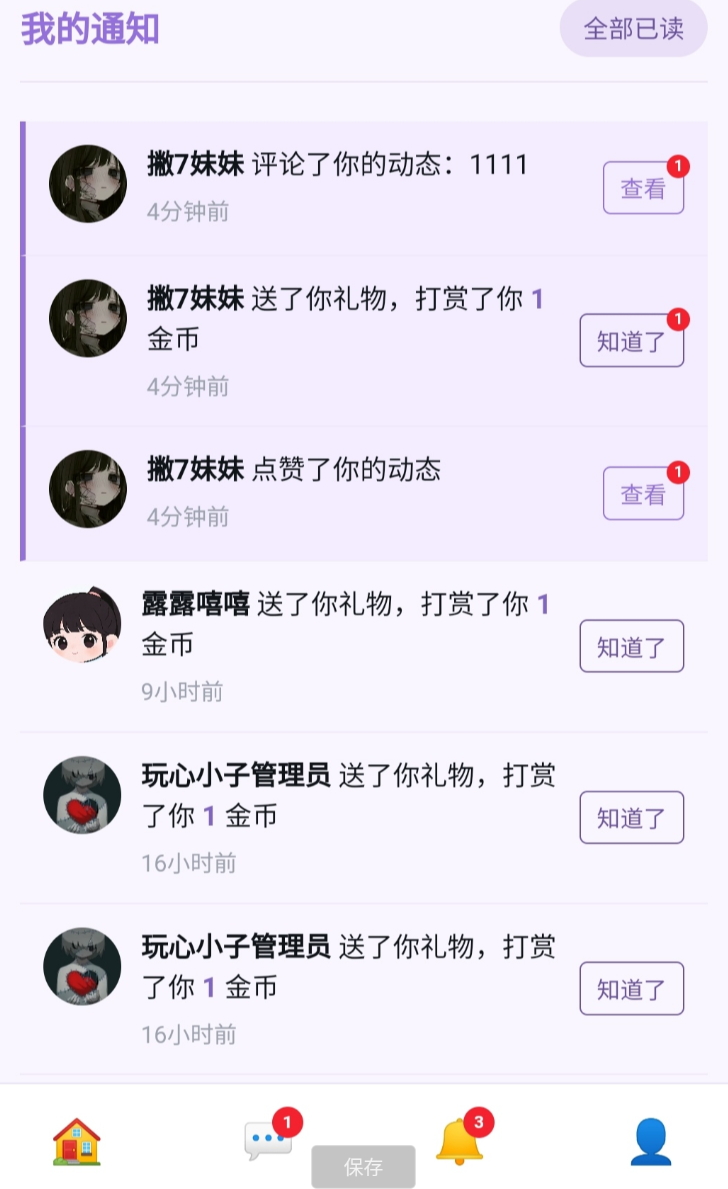
Task: Mark all notifications as read with 全部已读
Action: (x=633, y=28)
